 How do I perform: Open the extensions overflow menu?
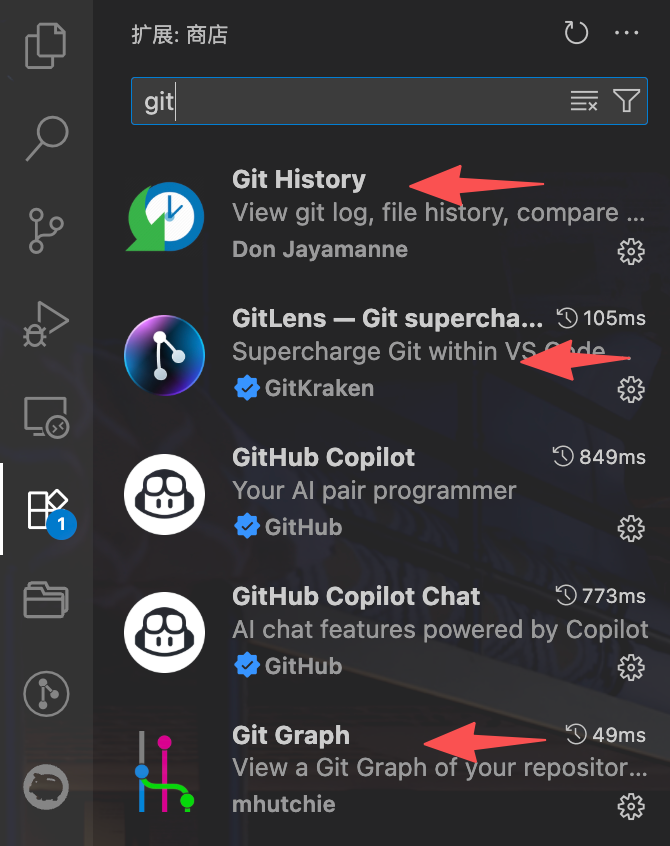tap(627, 34)
